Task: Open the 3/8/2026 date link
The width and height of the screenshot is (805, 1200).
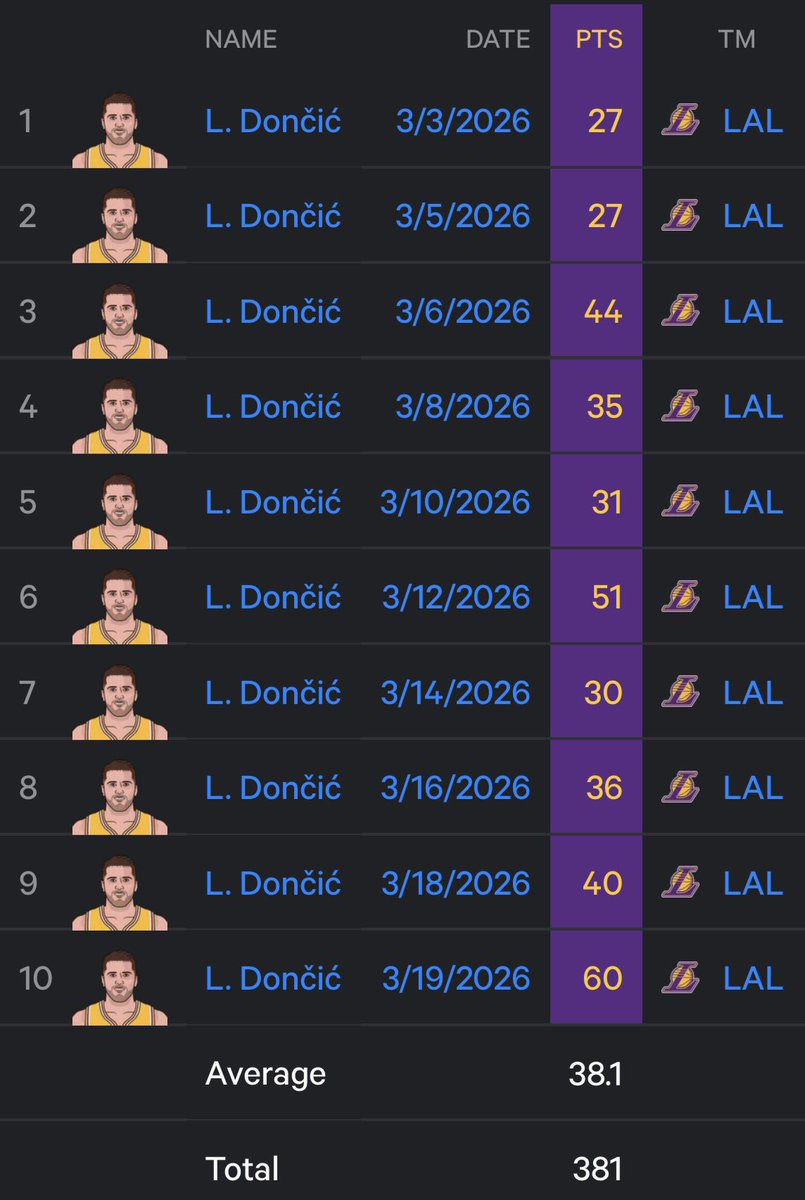Action: [x=463, y=407]
